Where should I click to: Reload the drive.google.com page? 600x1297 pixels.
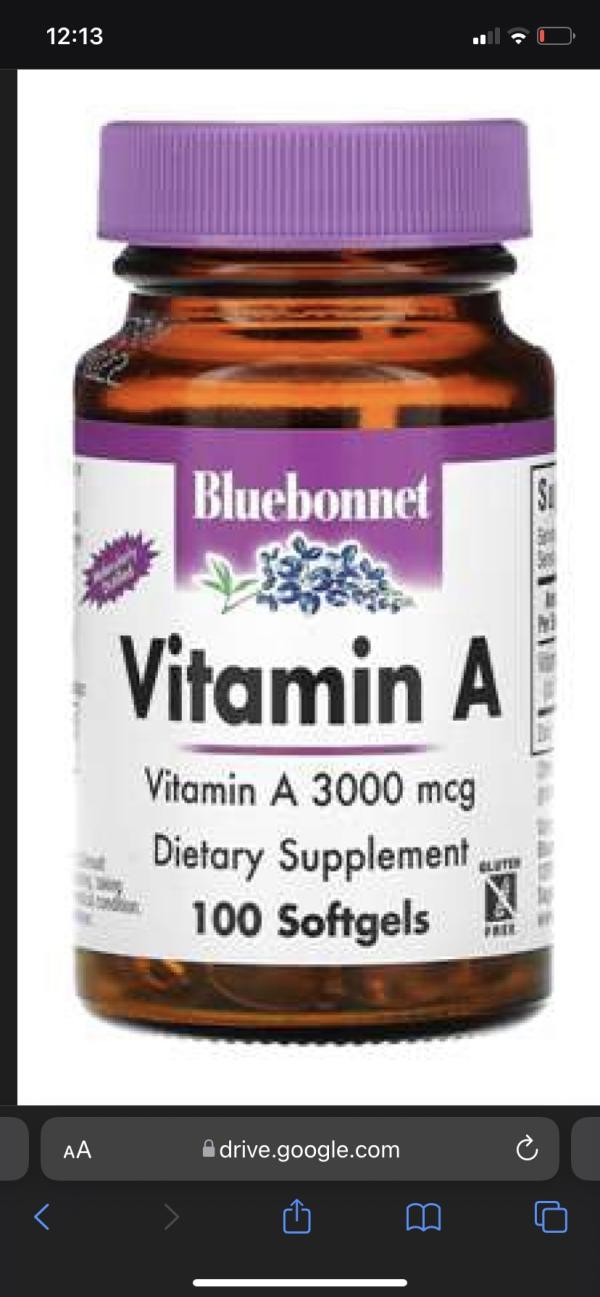527,1150
